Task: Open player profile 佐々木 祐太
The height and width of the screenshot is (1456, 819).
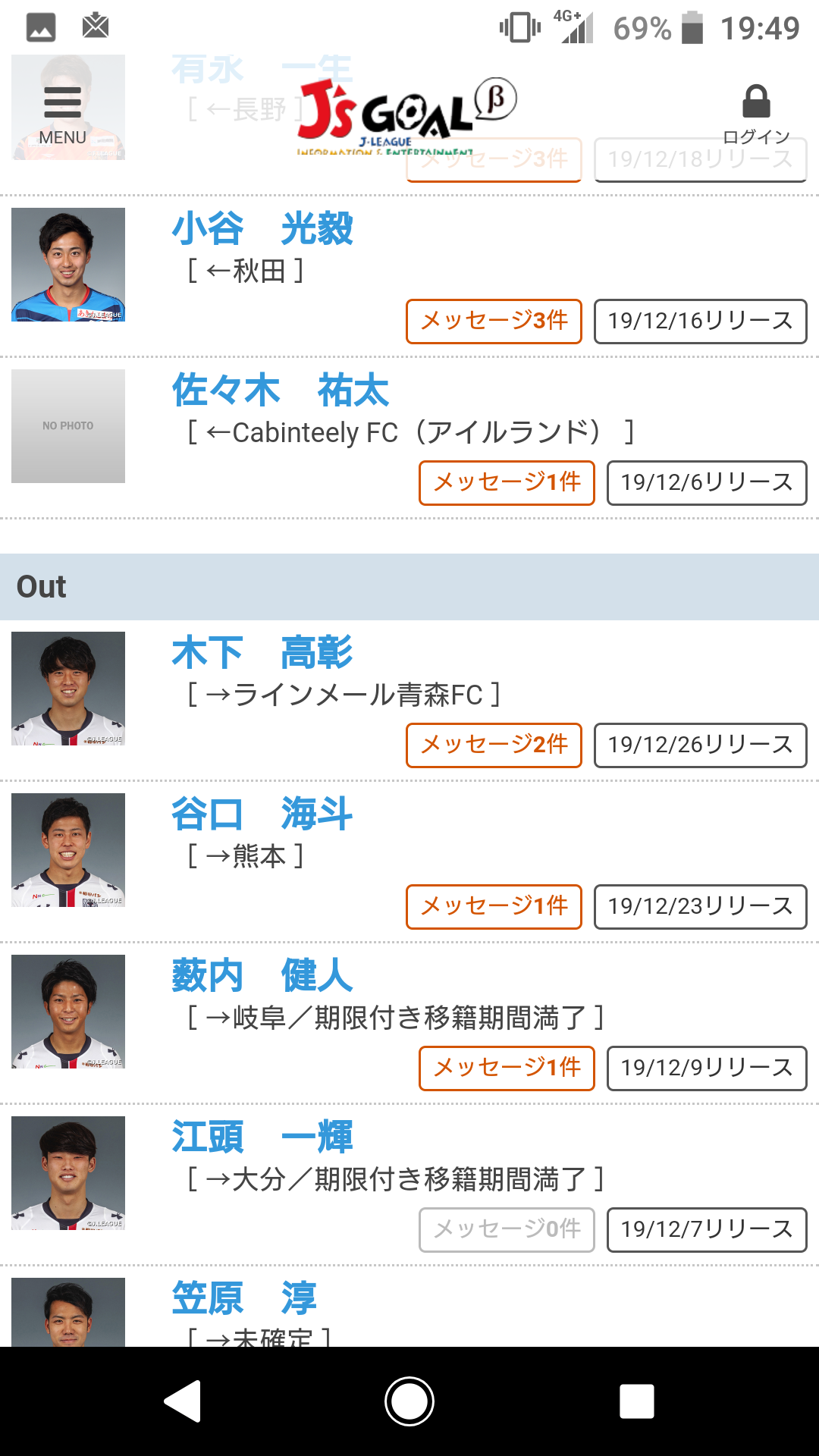Action: (281, 391)
